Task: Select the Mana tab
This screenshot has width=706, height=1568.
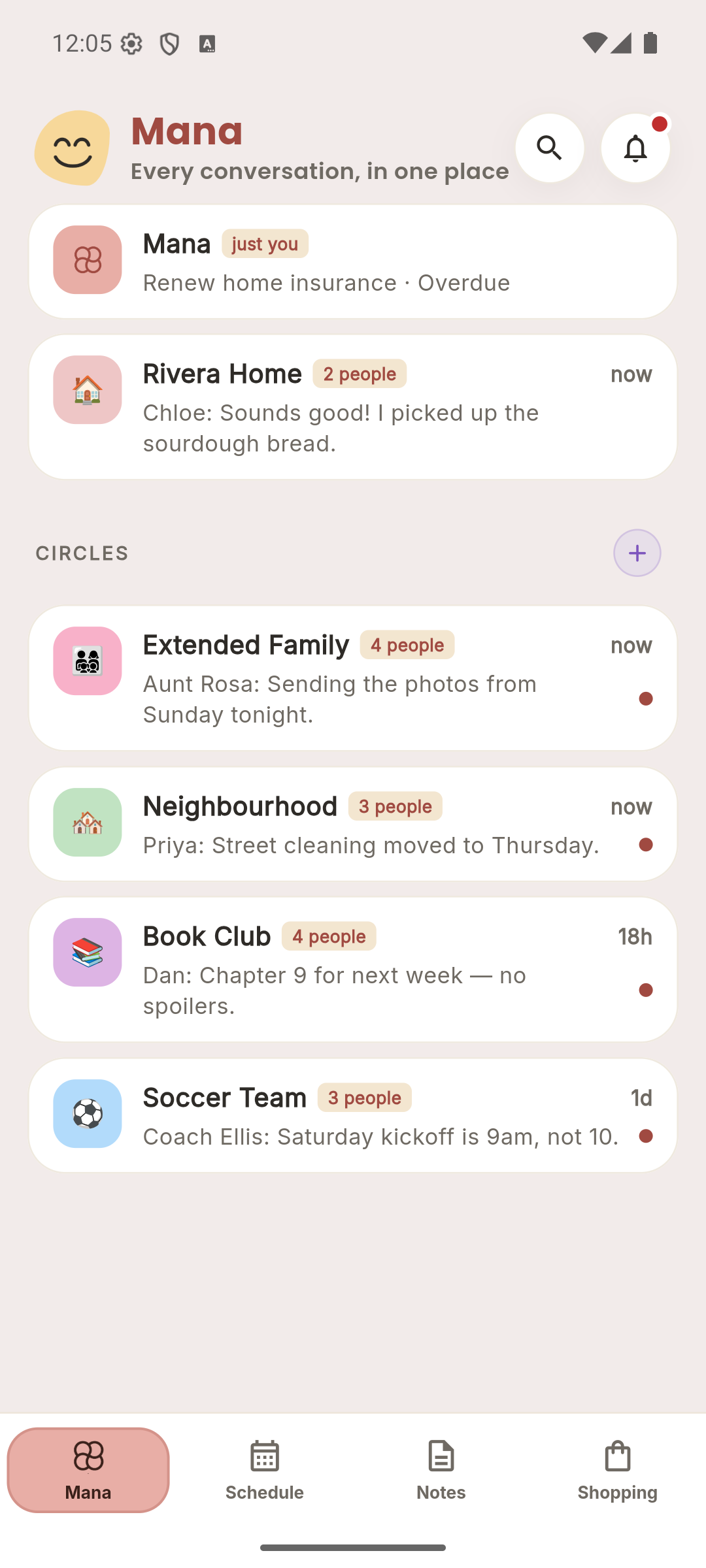Action: coord(88,1470)
